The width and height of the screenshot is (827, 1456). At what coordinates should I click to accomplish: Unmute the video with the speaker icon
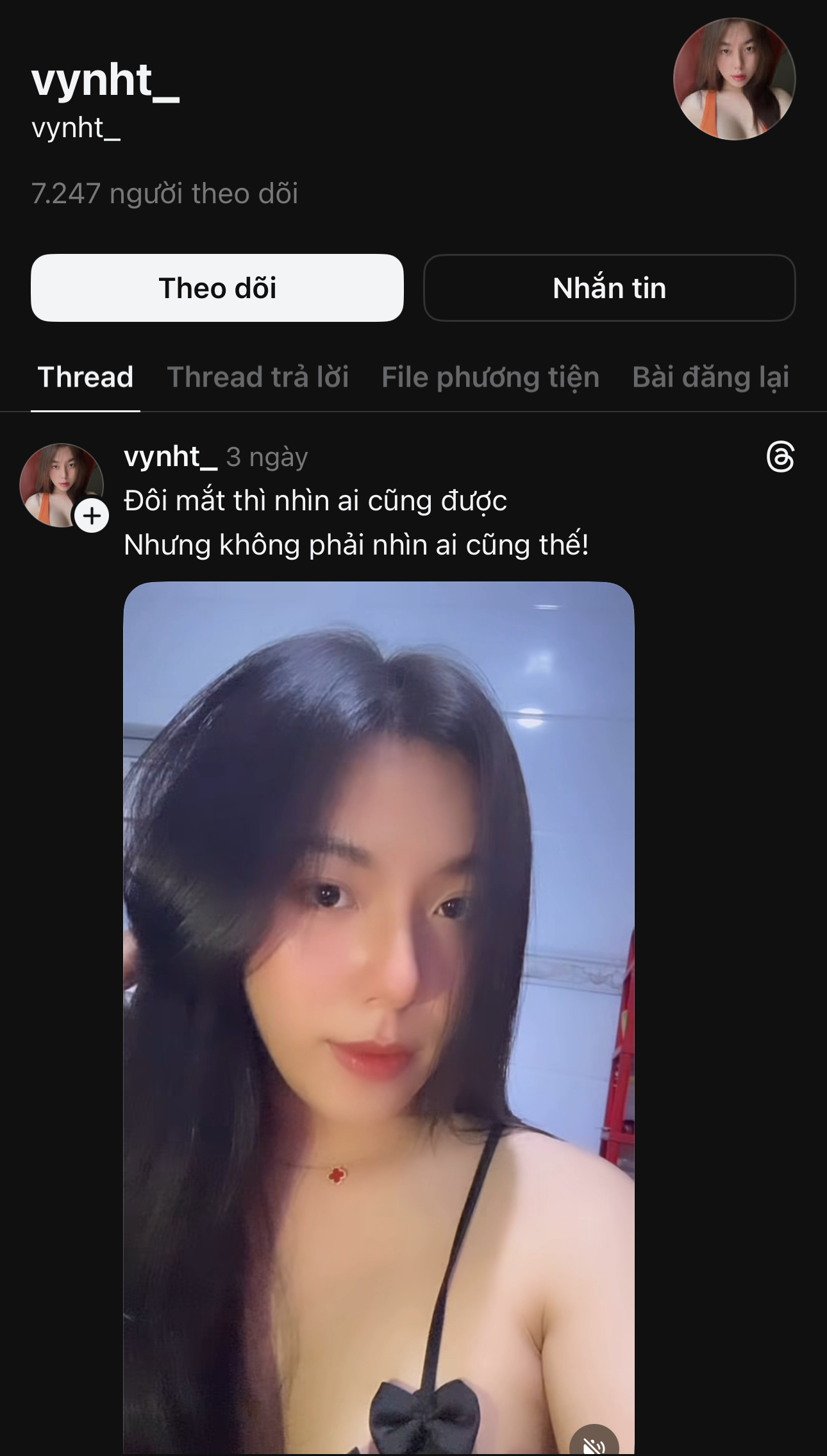click(594, 1444)
